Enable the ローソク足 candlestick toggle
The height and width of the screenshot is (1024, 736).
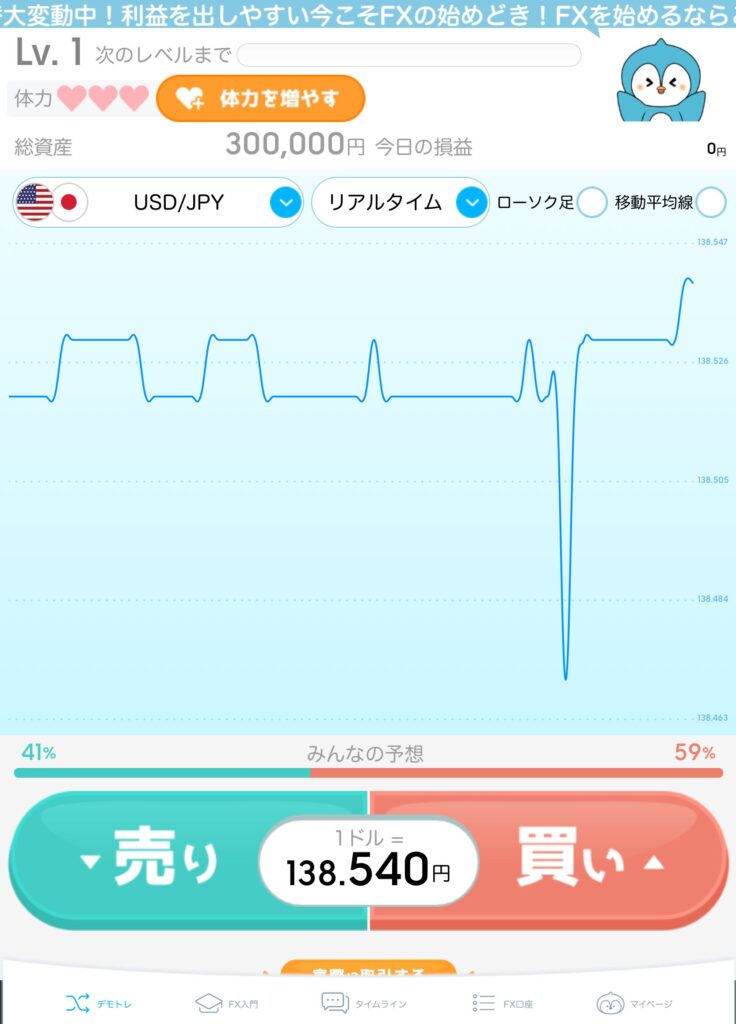(x=593, y=202)
